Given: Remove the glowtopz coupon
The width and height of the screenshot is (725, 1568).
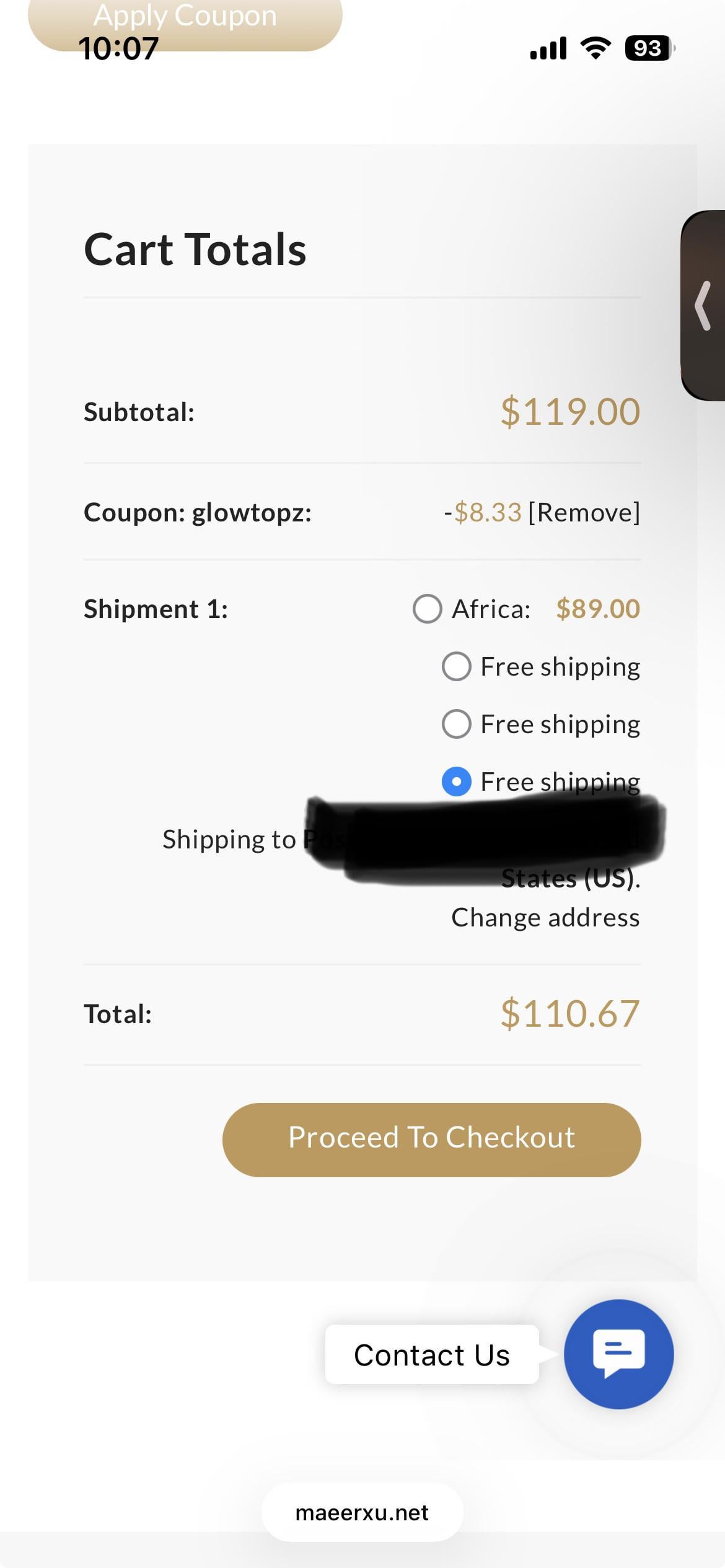Looking at the screenshot, I should tap(584, 513).
